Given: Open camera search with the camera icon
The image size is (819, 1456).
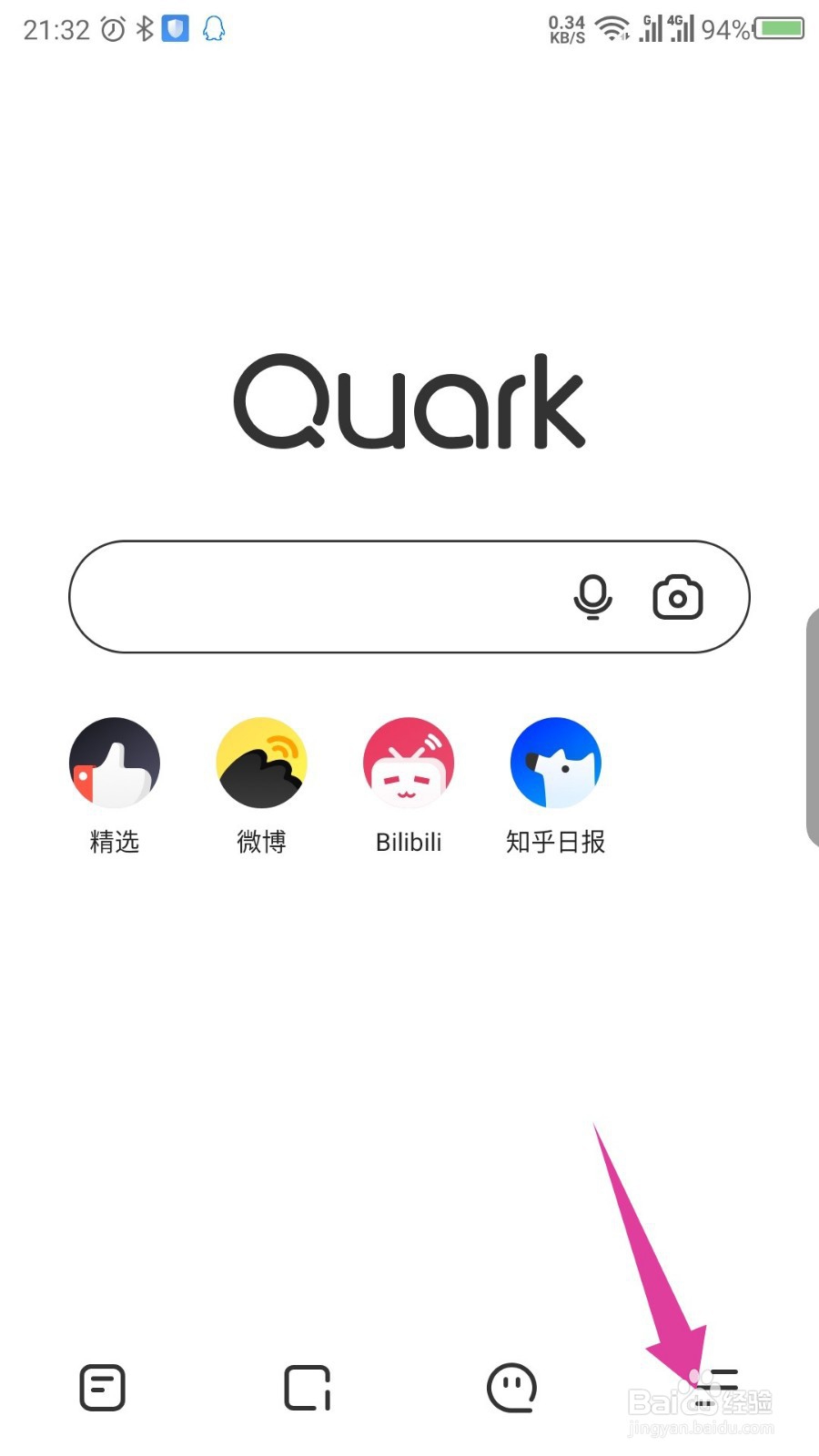Looking at the screenshot, I should [x=677, y=596].
